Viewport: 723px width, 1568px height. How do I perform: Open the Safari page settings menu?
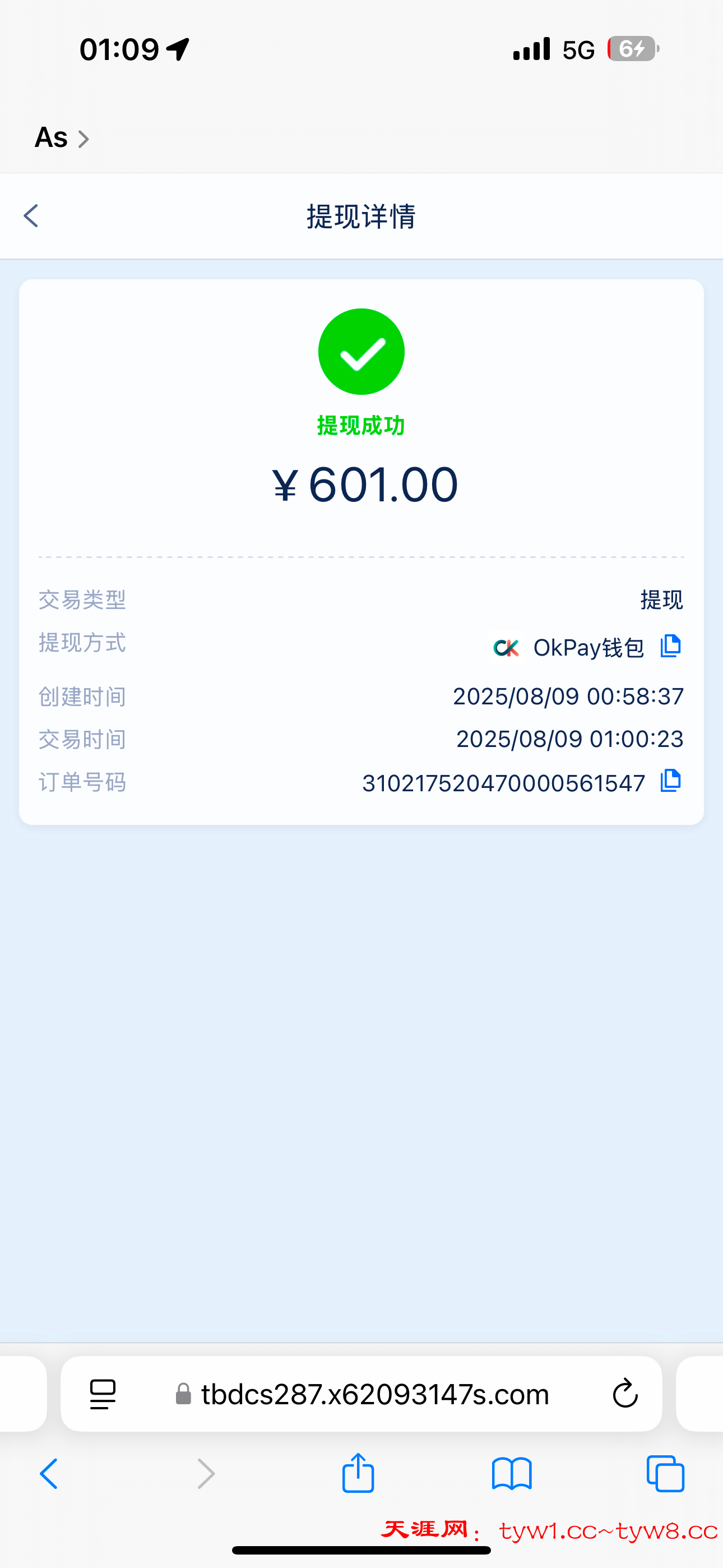click(103, 1394)
